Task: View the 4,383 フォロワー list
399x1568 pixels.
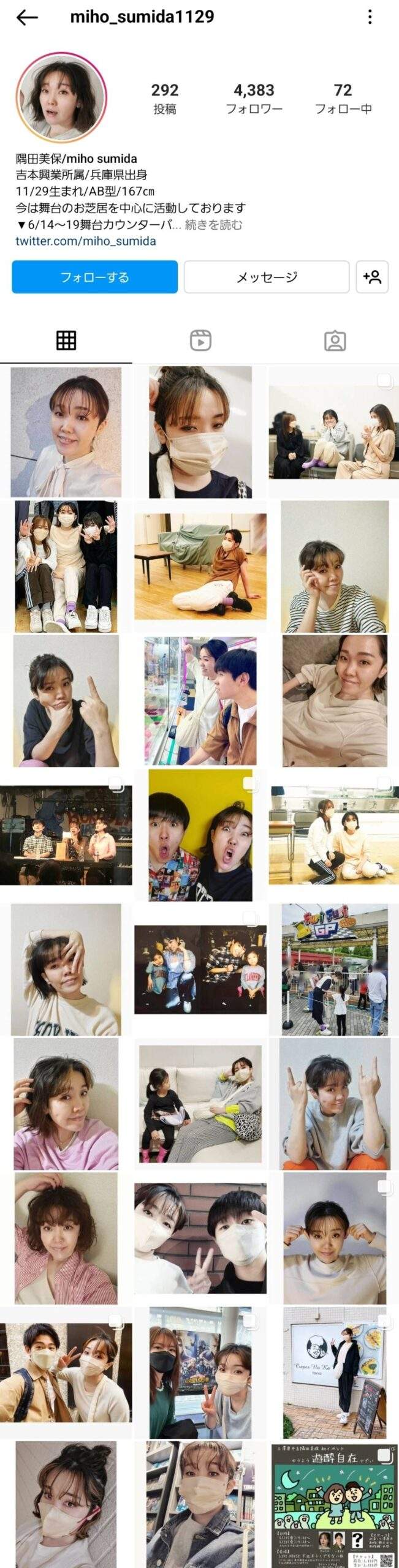Action: point(254,99)
